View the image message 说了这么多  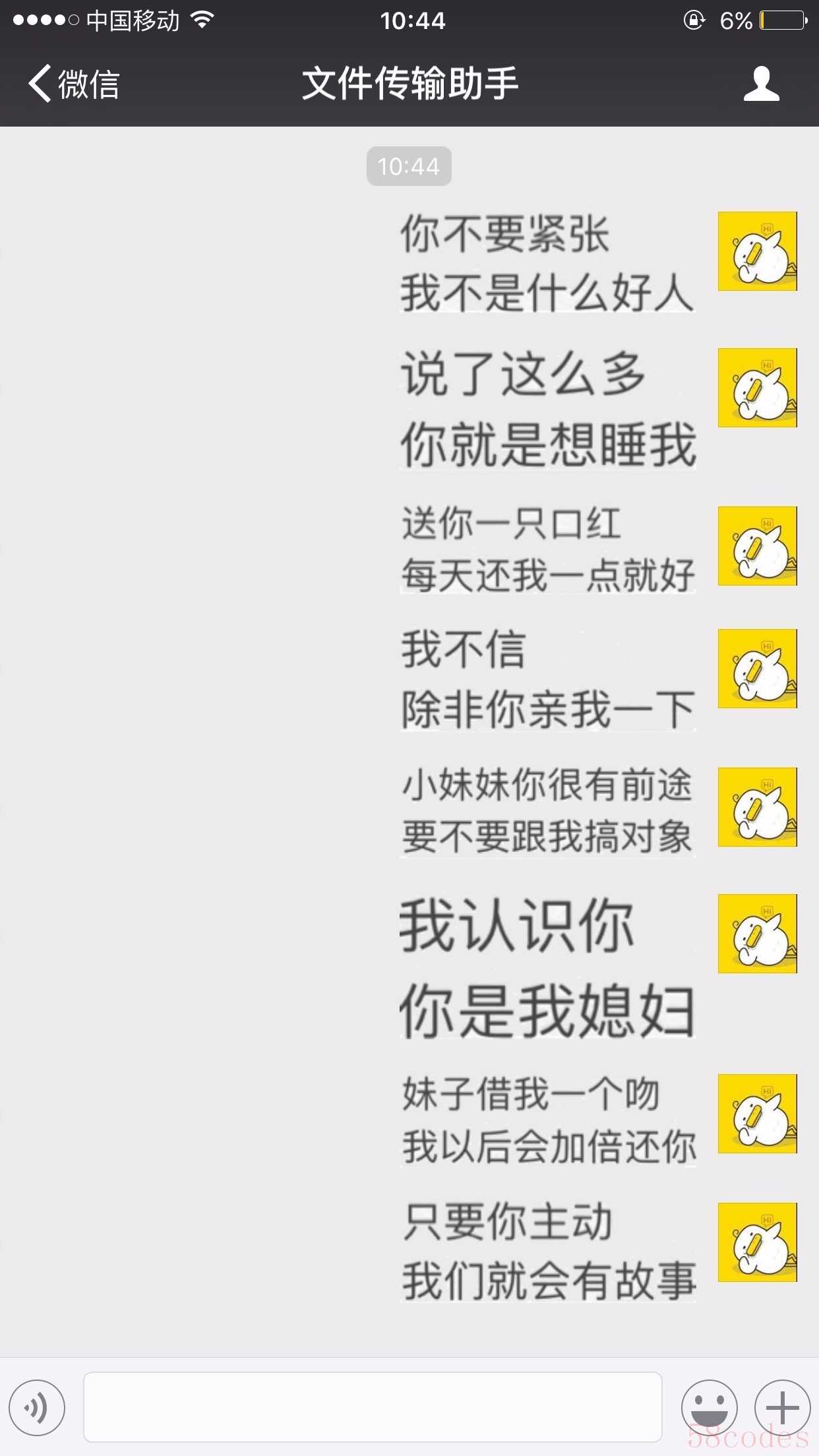click(547, 409)
